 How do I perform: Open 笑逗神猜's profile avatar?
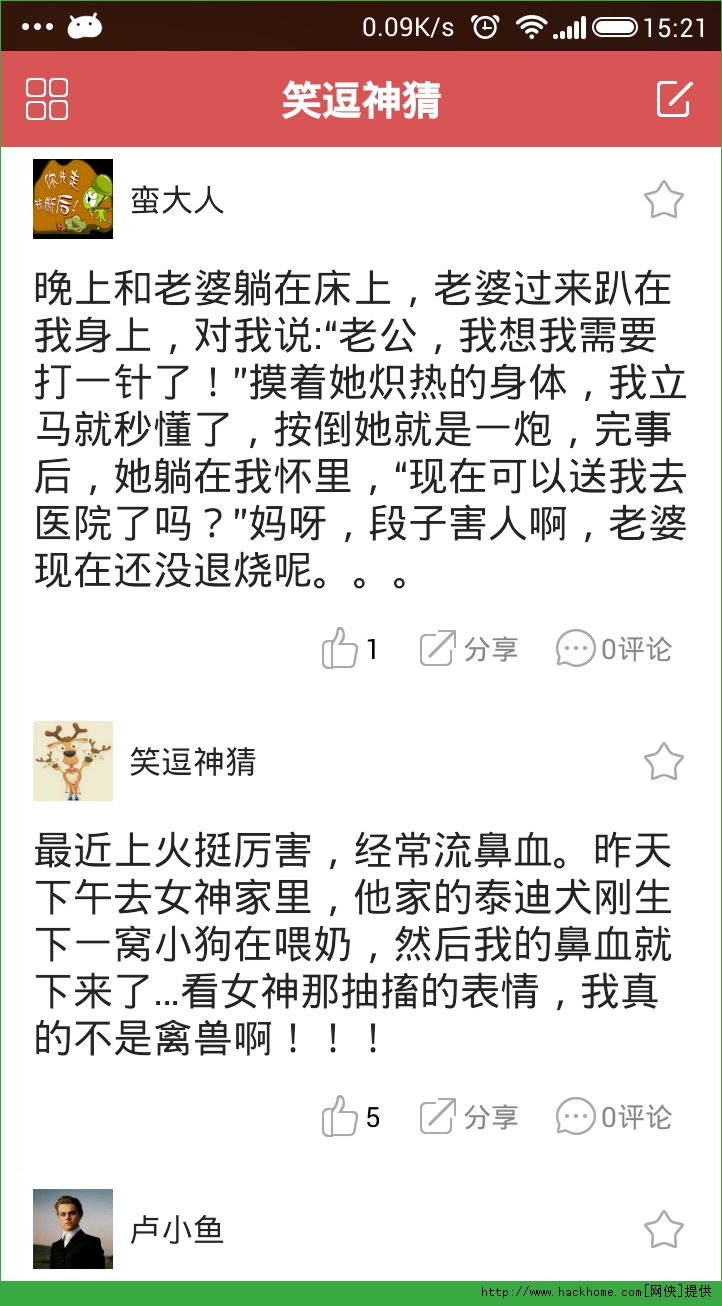coord(73,761)
